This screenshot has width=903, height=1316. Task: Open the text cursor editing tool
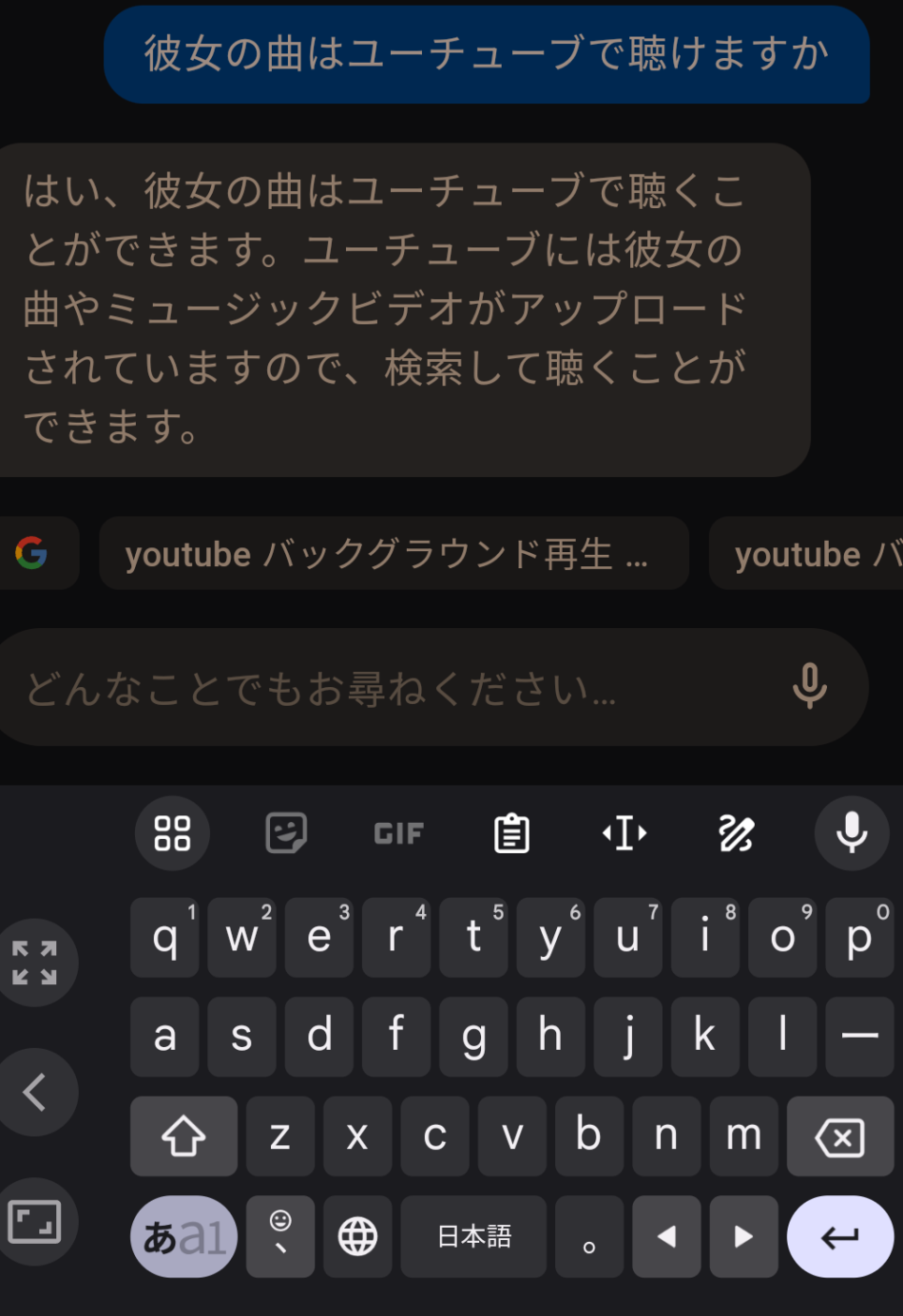pos(624,833)
